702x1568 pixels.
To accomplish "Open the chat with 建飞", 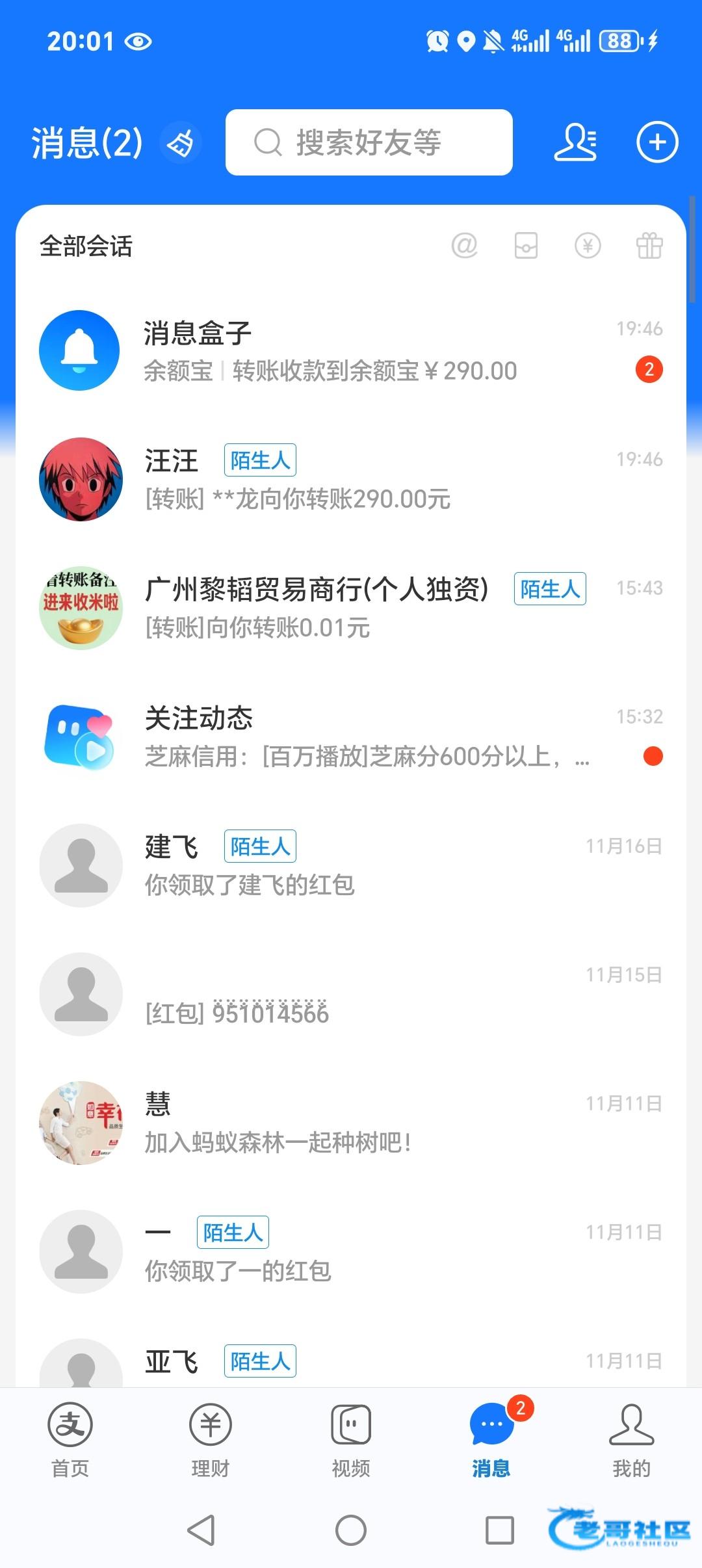I will tap(351, 865).
